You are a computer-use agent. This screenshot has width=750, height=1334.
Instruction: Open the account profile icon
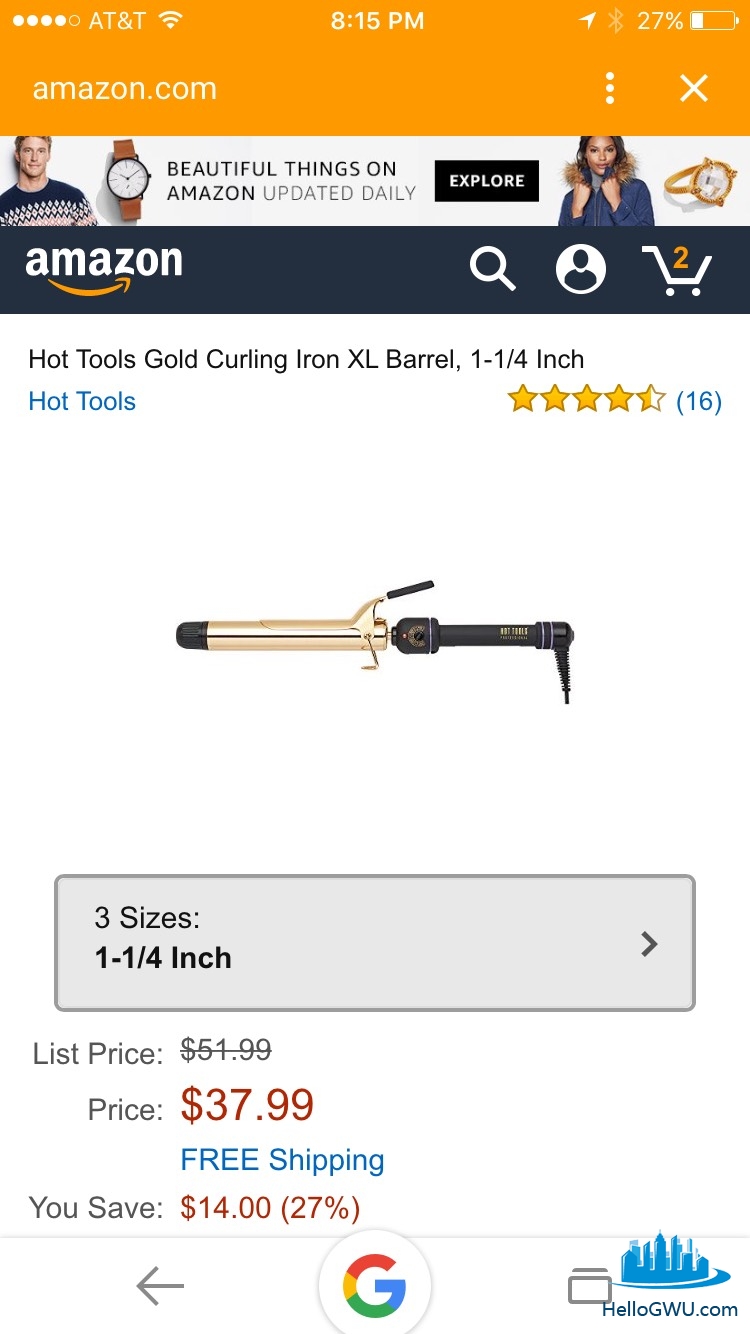coord(581,269)
